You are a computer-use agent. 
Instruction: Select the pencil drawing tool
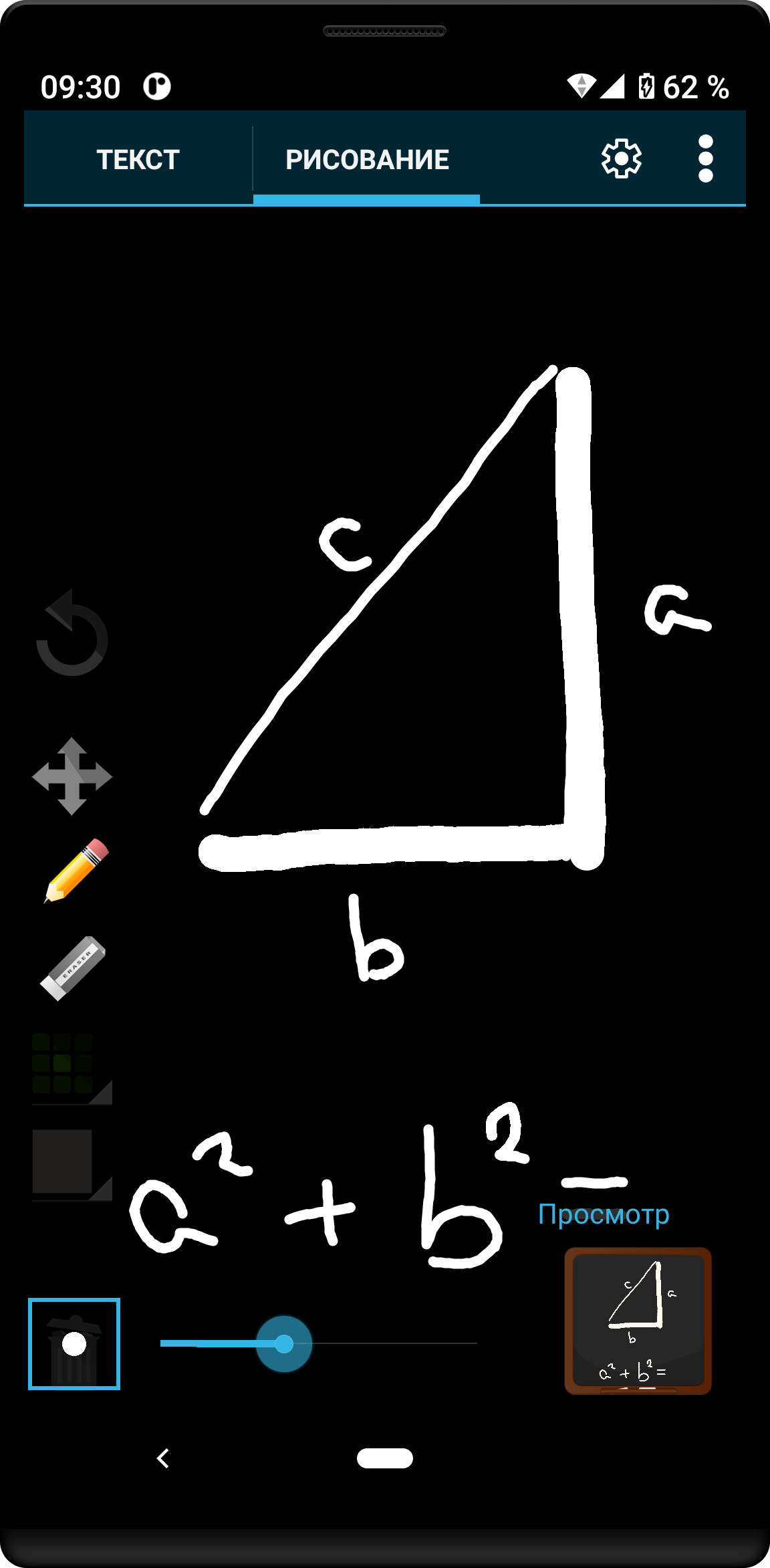pyautogui.click(x=76, y=871)
